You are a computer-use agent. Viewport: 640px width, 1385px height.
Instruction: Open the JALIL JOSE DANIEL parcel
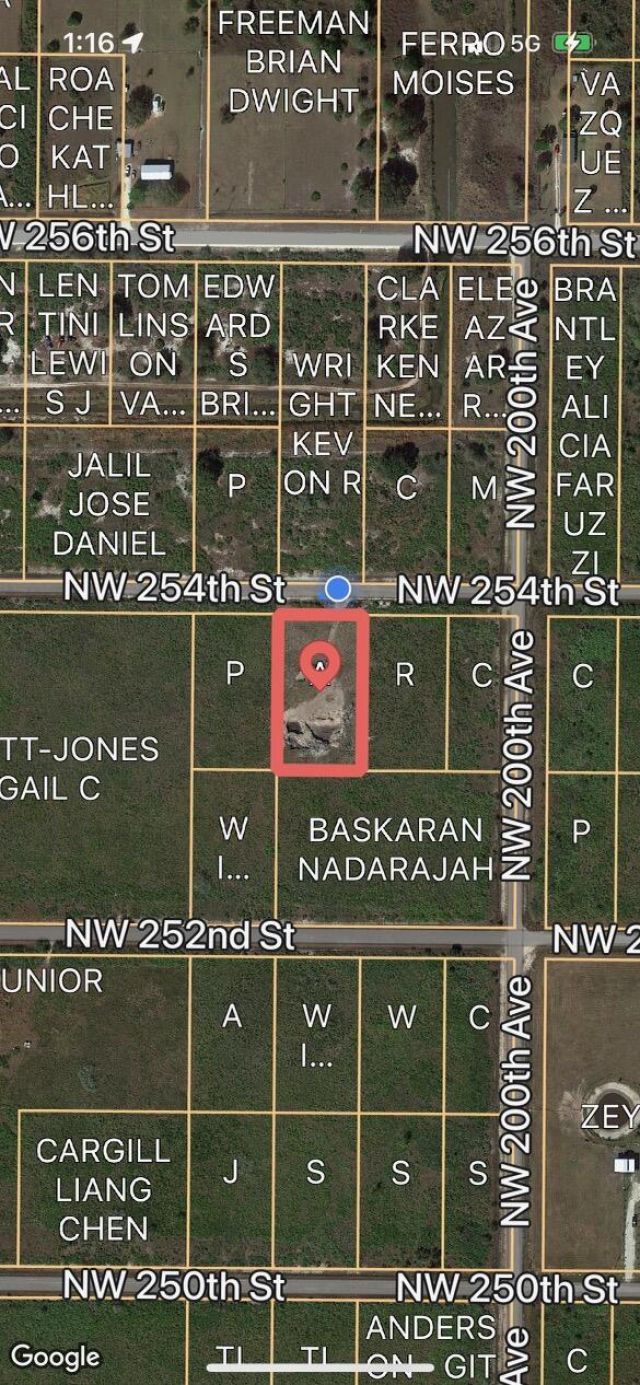[x=110, y=504]
